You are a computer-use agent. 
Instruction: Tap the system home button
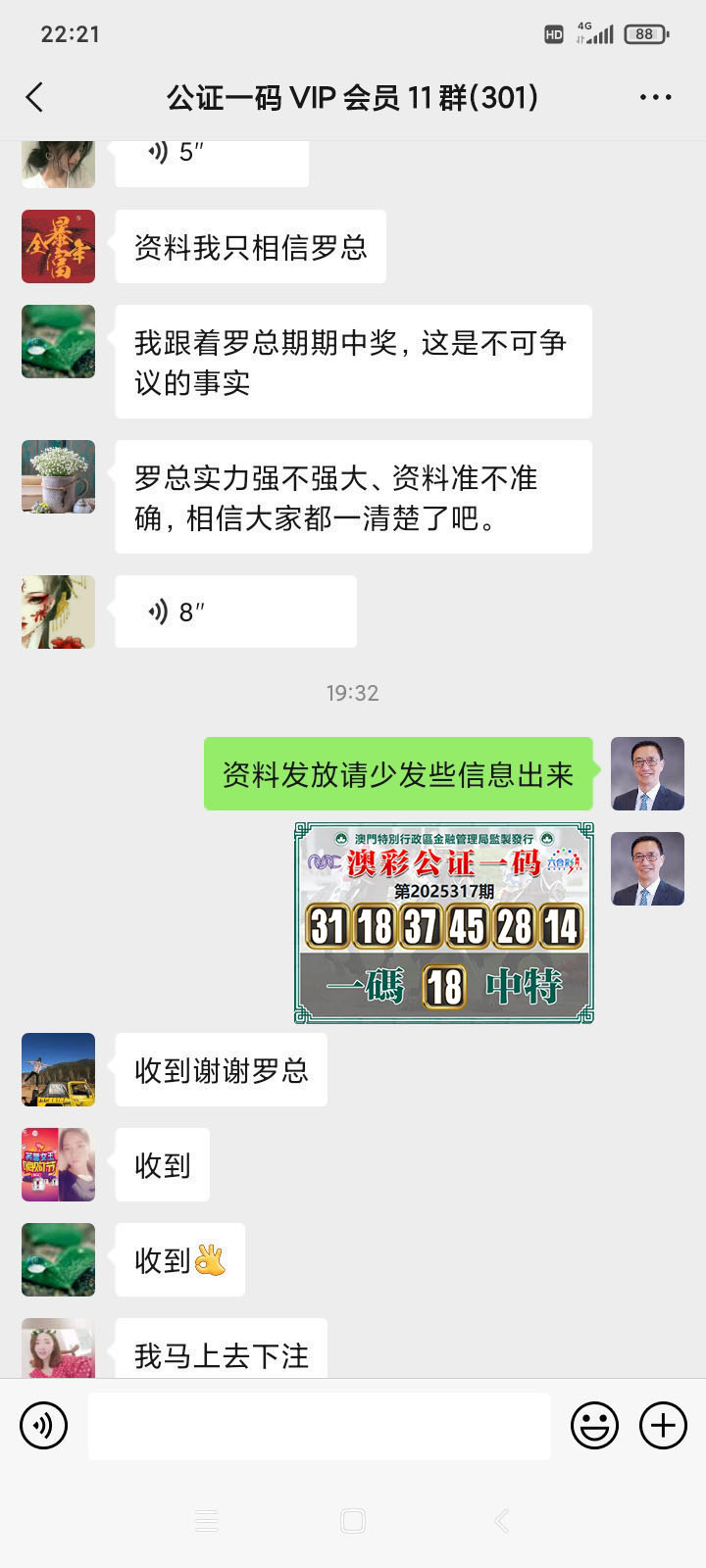tap(353, 1520)
